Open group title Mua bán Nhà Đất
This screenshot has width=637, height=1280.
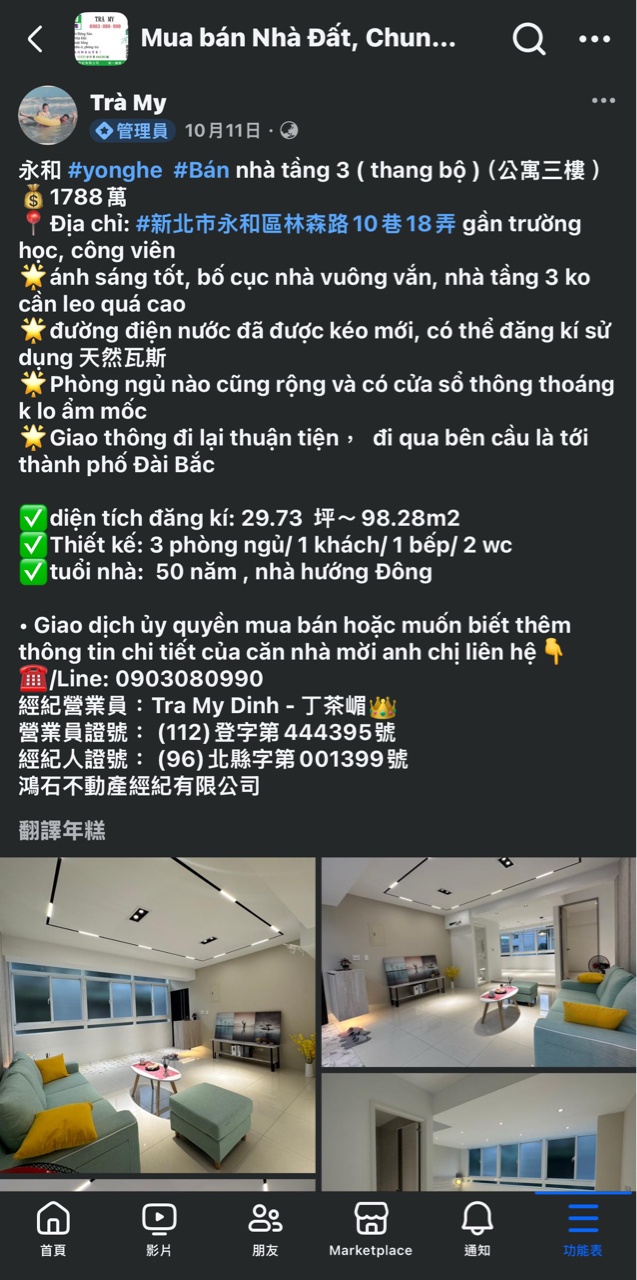[298, 39]
